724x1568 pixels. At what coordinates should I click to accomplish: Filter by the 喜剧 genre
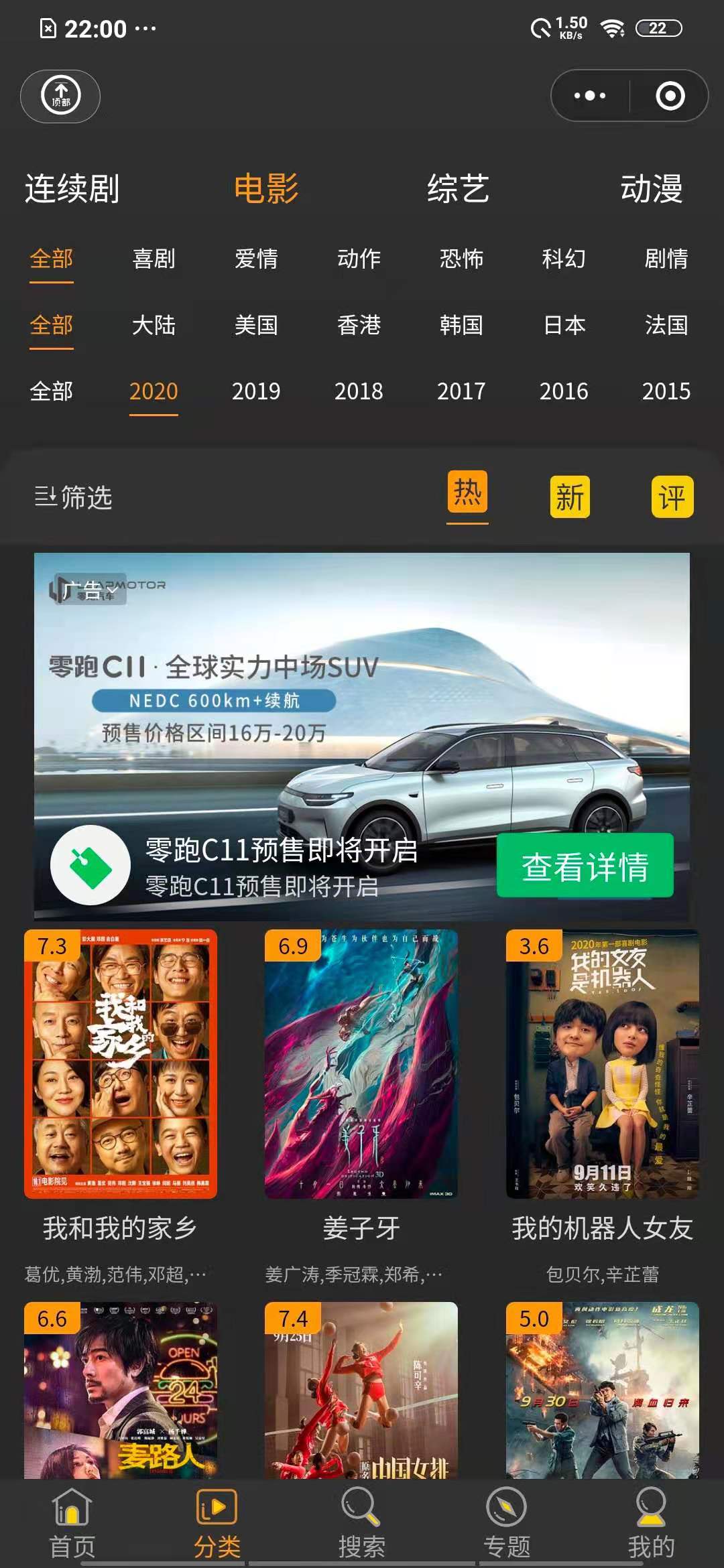154,259
